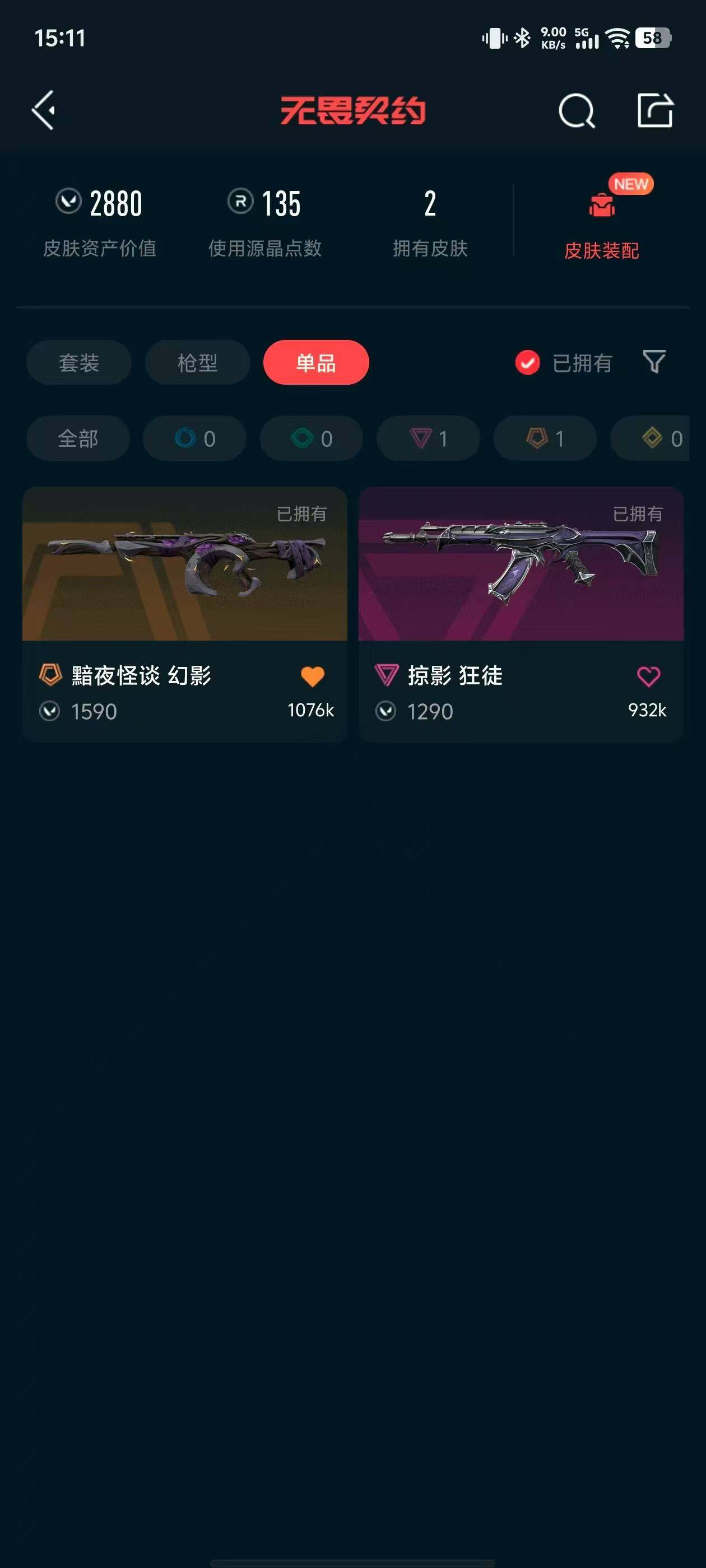Switch to the 枪型 tab

[197, 363]
